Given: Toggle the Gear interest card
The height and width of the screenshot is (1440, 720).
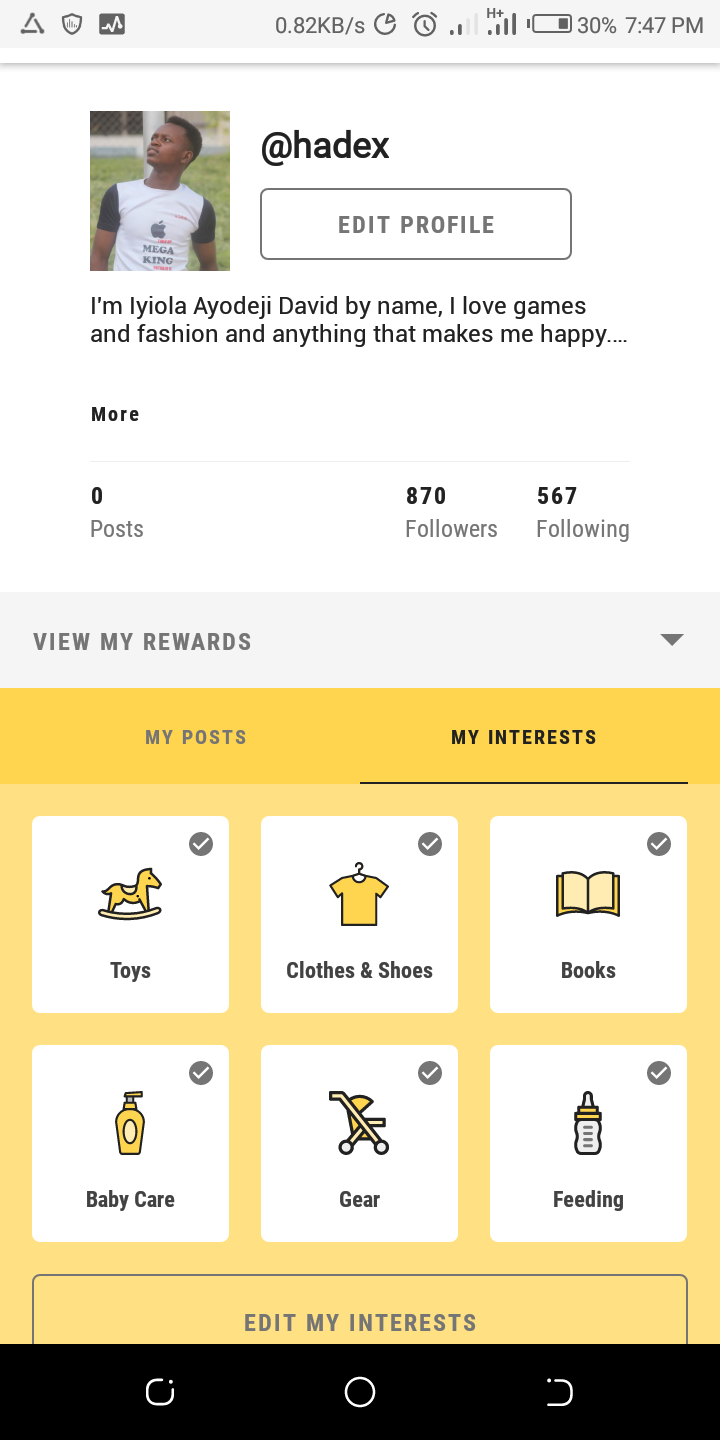Looking at the screenshot, I should pyautogui.click(x=360, y=1143).
